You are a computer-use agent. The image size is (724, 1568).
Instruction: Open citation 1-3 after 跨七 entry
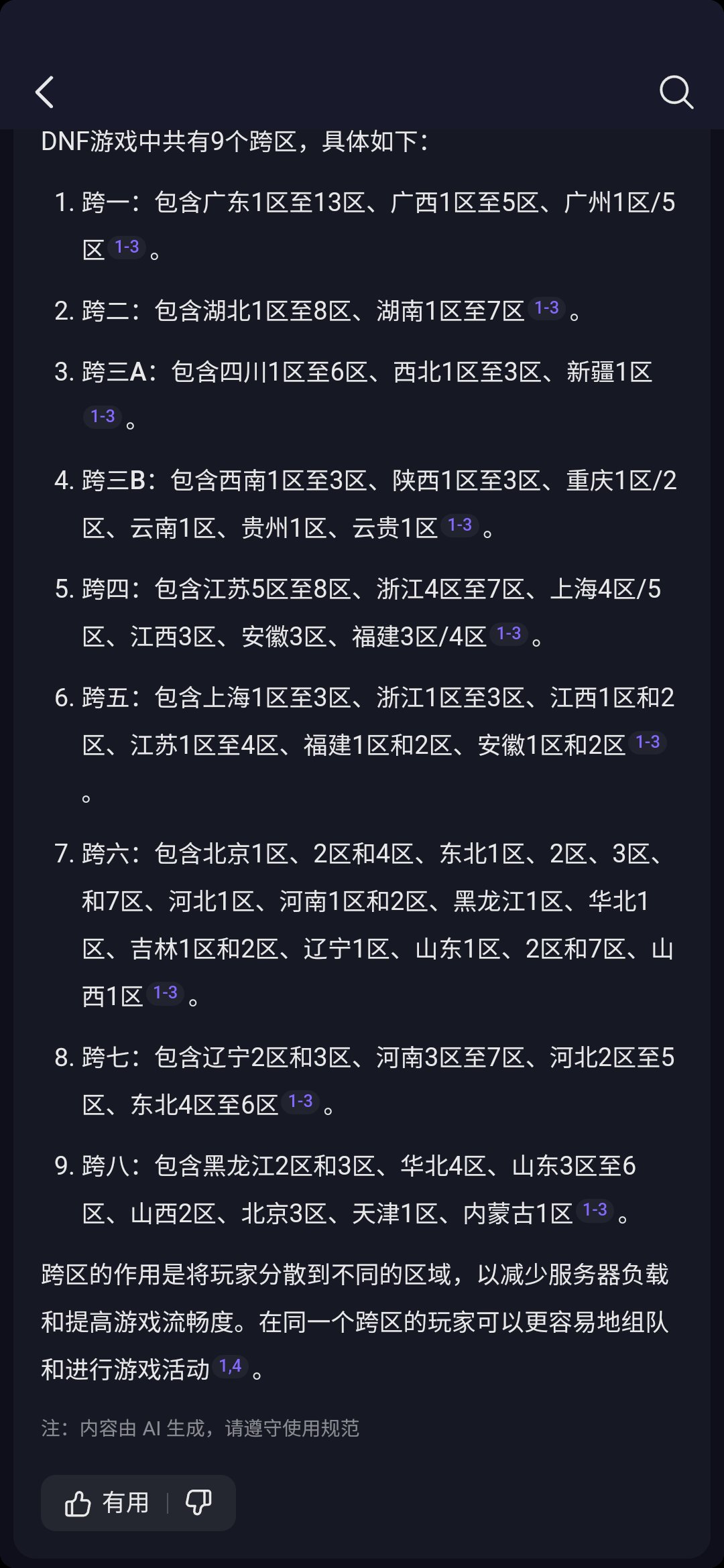[300, 1101]
